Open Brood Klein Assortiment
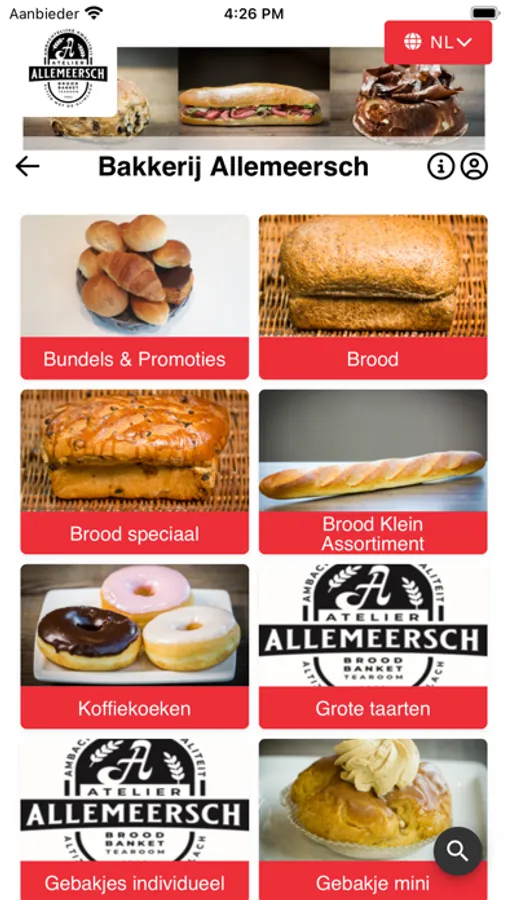The height and width of the screenshot is (900, 507). pos(373,472)
